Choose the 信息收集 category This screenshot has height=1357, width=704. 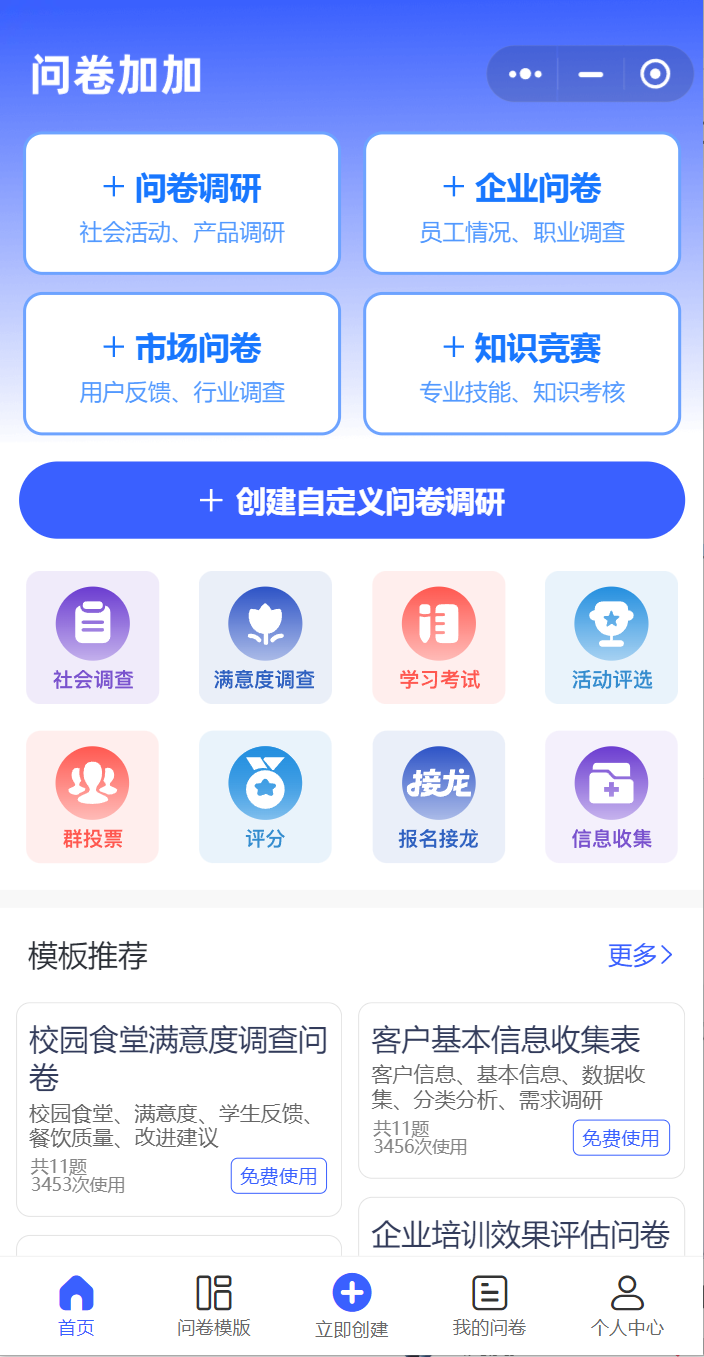[x=611, y=797]
